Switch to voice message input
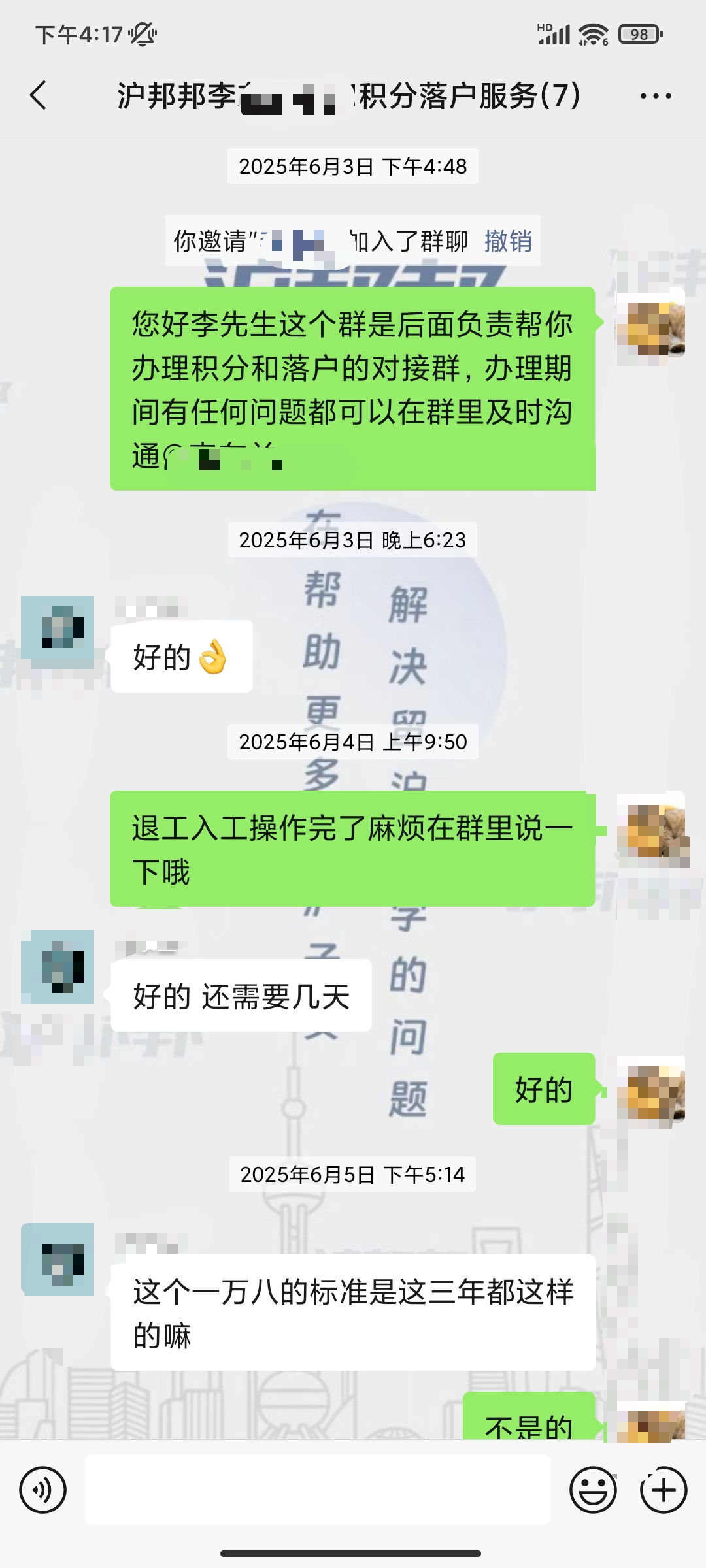706x1568 pixels. [x=43, y=1490]
